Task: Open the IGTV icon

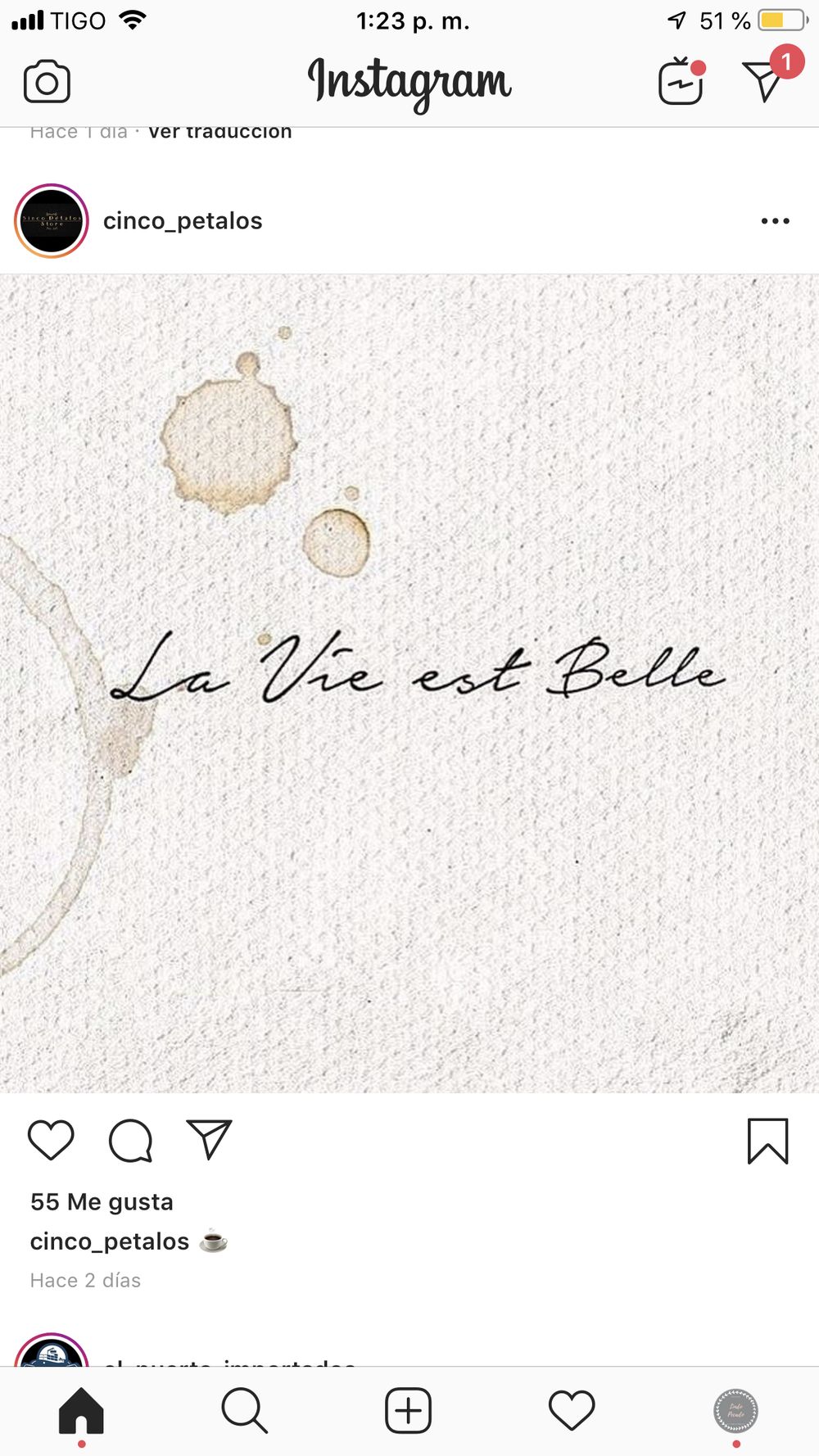Action: coord(681,81)
